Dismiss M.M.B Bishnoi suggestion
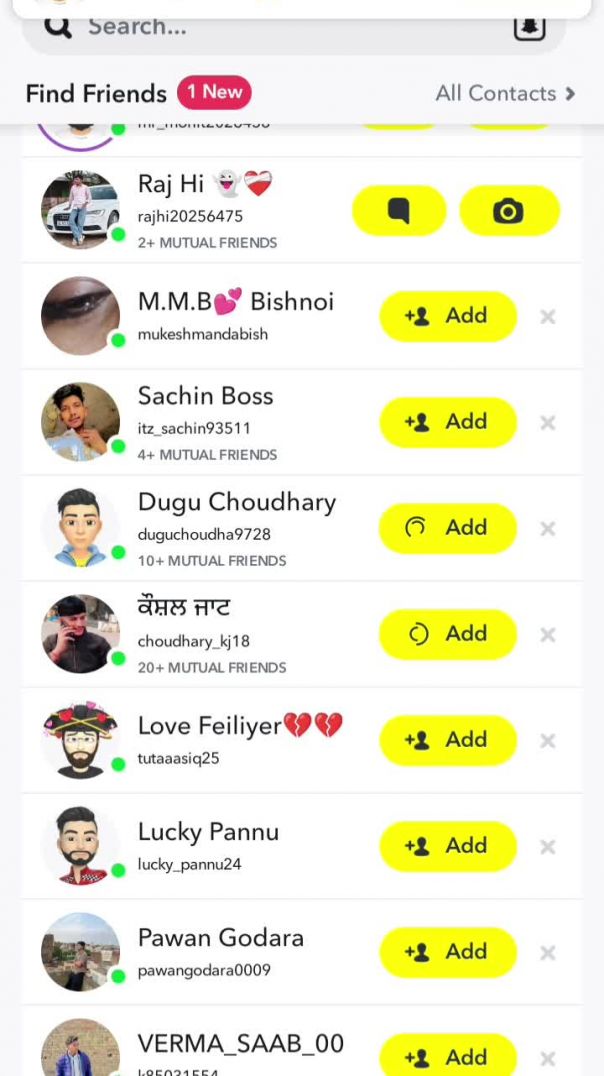 click(x=547, y=317)
